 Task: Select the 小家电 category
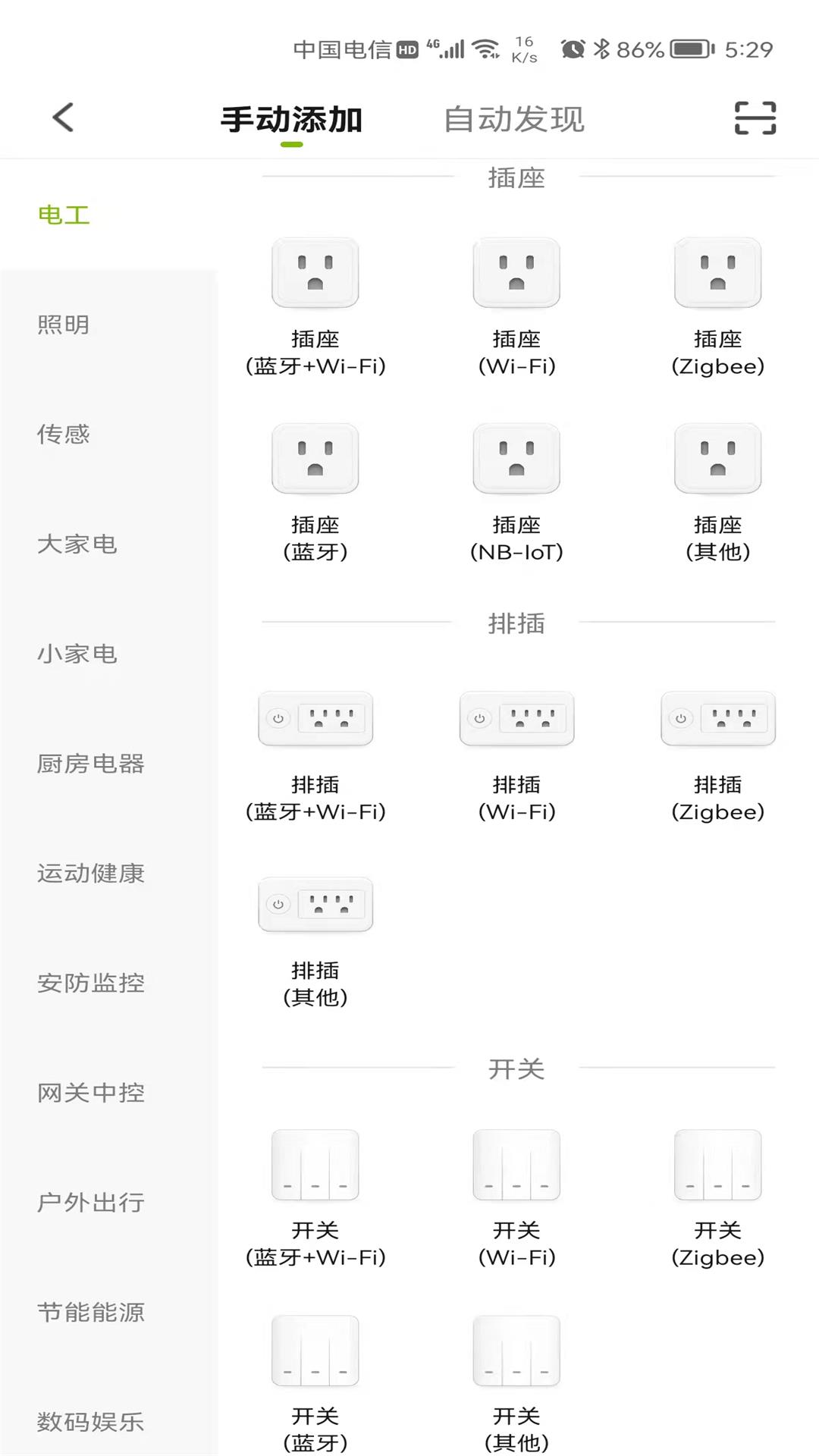tap(77, 654)
